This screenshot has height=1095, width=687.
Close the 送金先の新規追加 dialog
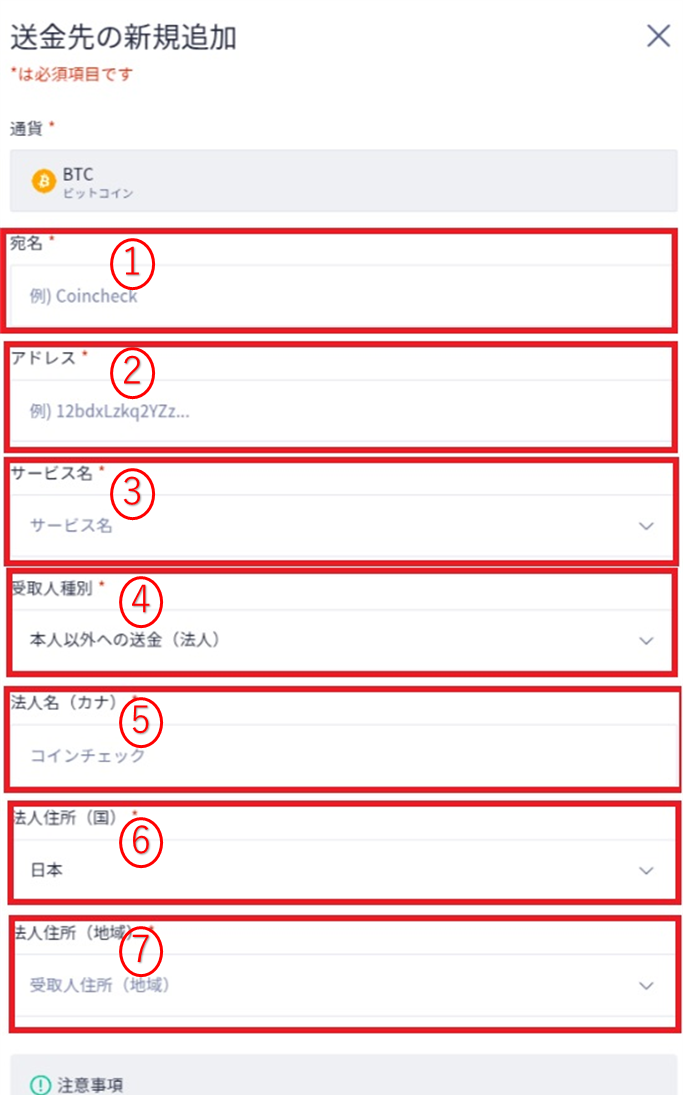tap(658, 37)
